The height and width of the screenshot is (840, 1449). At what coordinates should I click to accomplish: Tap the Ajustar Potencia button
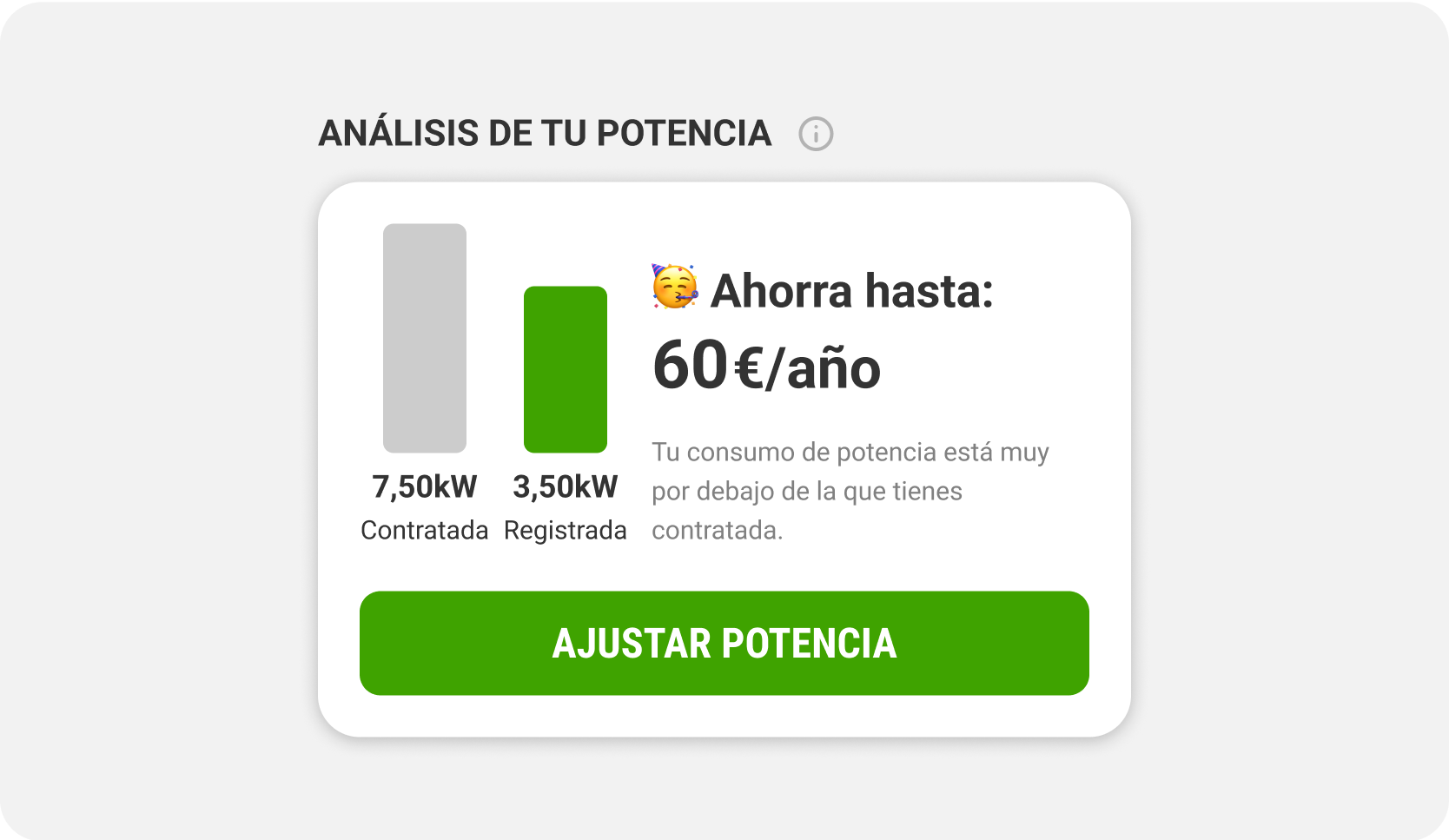point(724,643)
